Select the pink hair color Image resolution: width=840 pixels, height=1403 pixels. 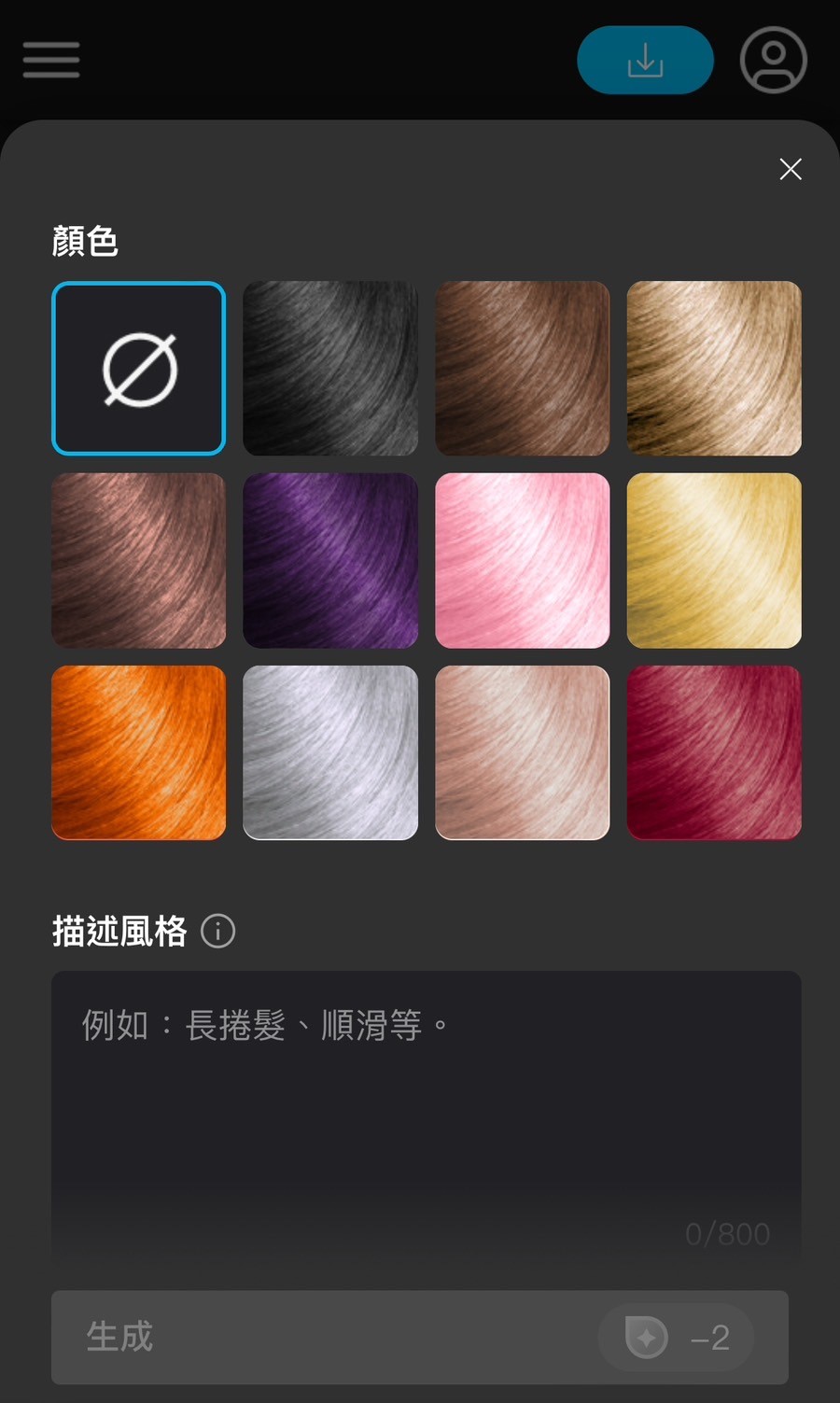click(x=522, y=560)
